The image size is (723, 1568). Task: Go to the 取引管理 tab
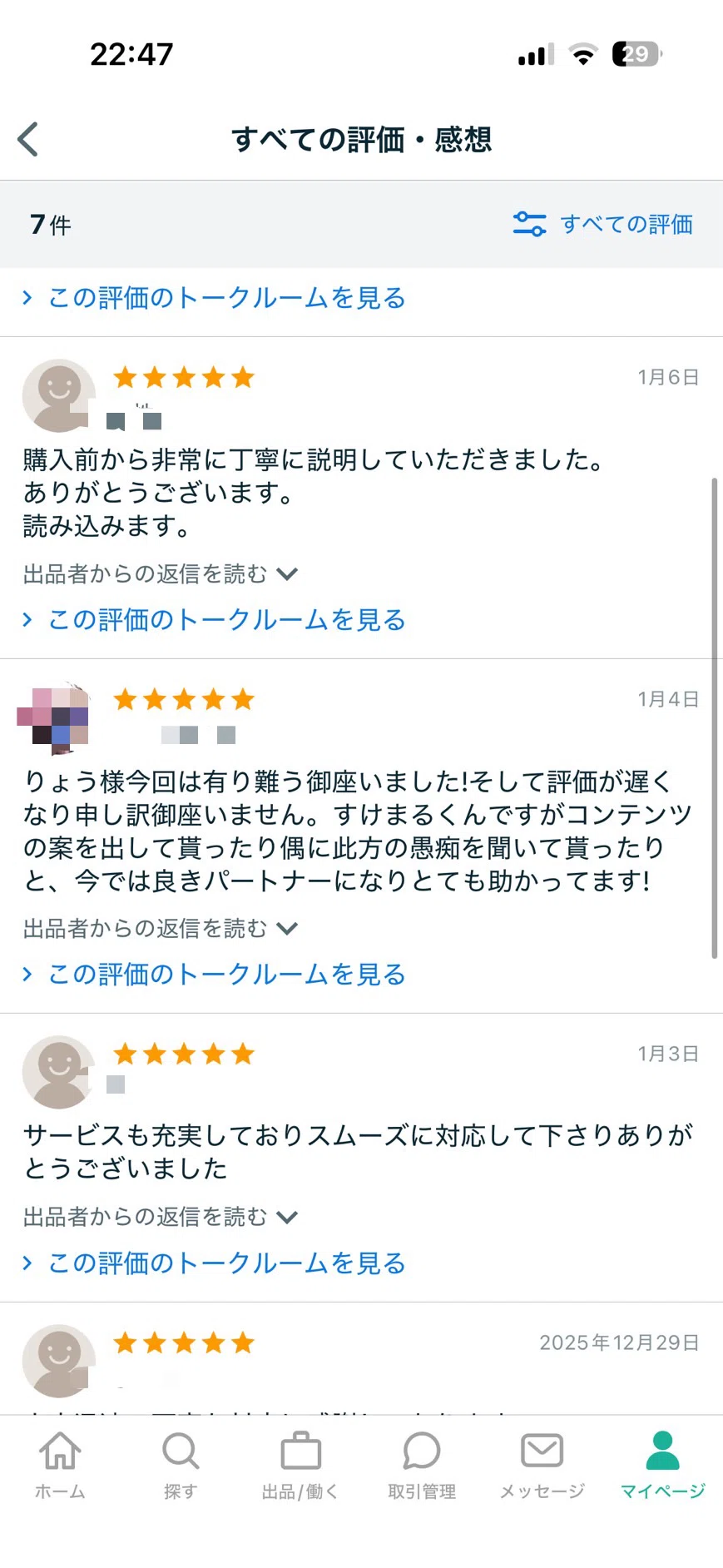(x=422, y=1466)
